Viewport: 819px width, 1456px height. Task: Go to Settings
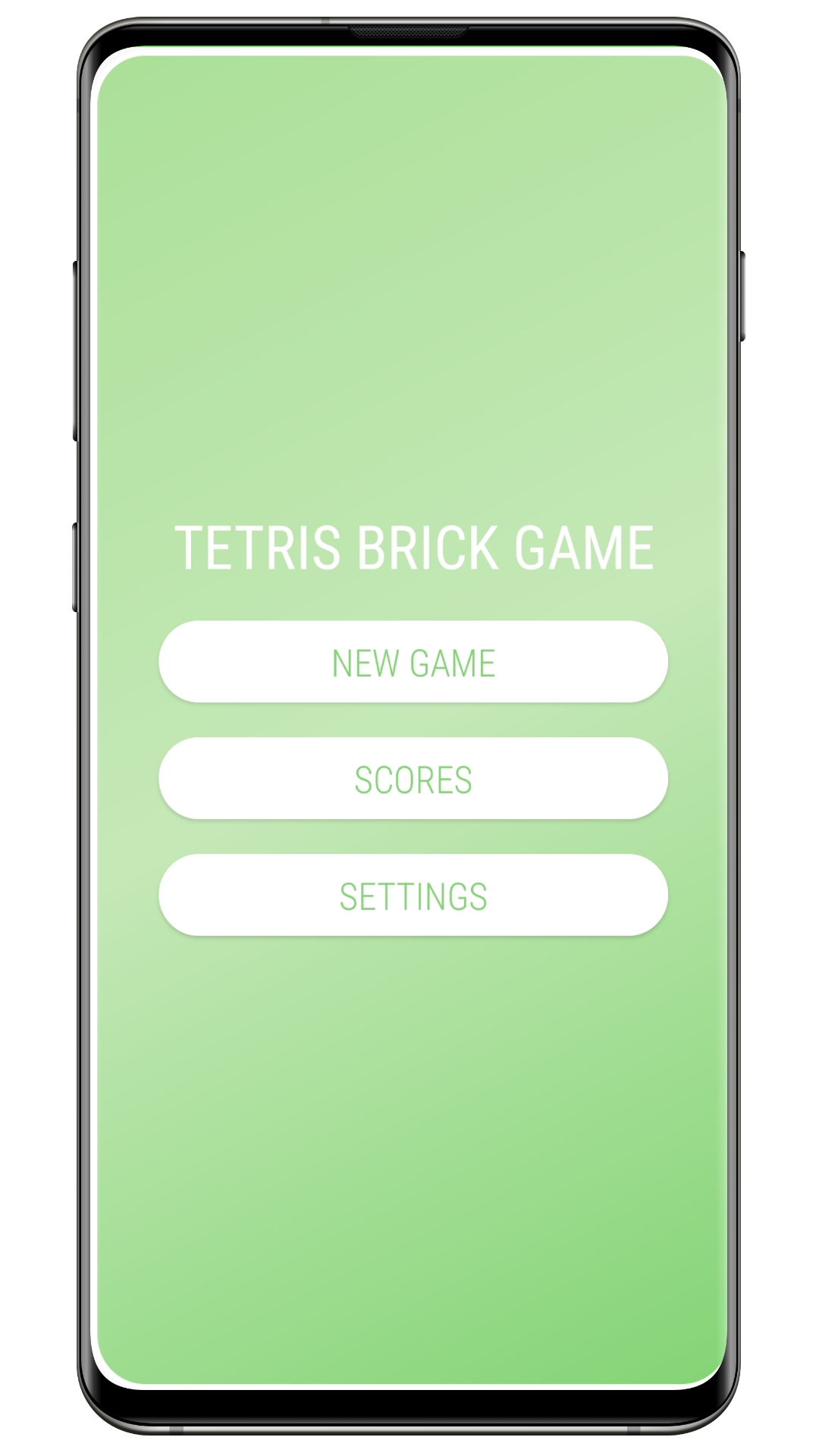(x=413, y=896)
